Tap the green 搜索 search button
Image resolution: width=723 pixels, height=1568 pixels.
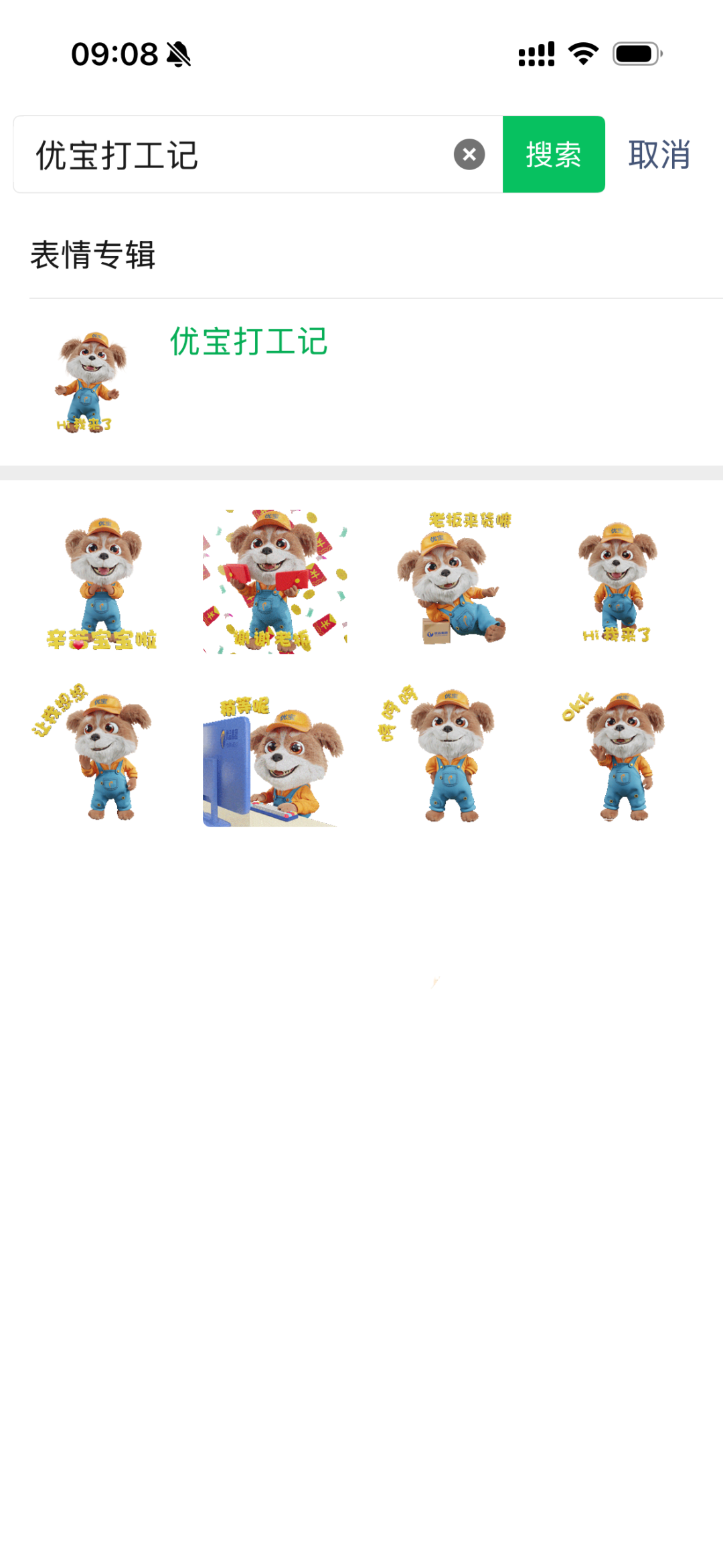pos(553,155)
